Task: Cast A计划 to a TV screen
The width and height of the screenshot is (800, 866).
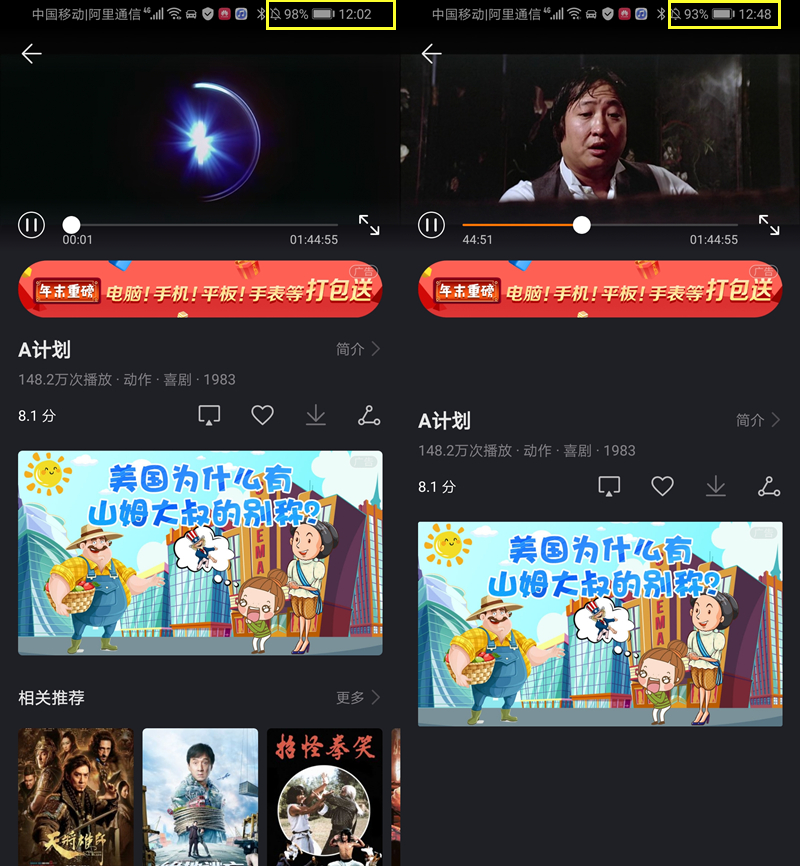Action: pyautogui.click(x=209, y=415)
